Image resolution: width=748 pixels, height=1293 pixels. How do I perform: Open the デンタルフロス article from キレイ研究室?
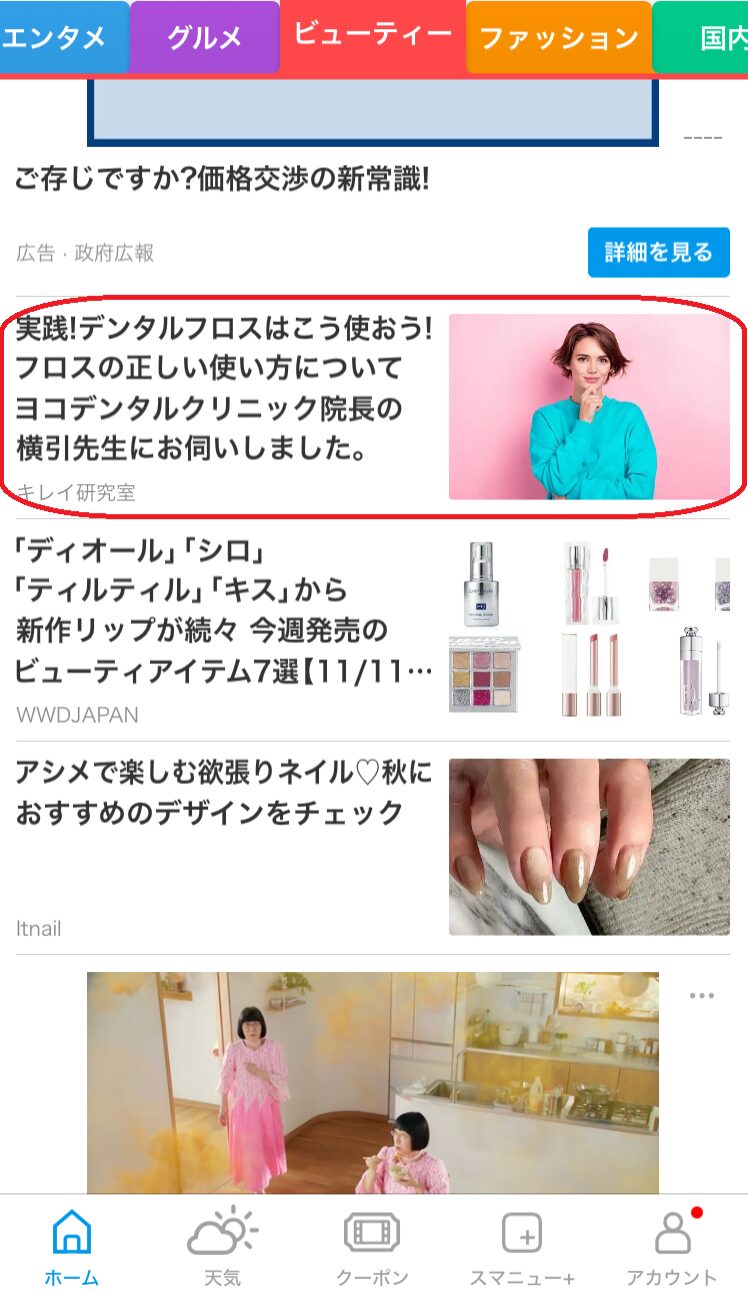point(225,408)
